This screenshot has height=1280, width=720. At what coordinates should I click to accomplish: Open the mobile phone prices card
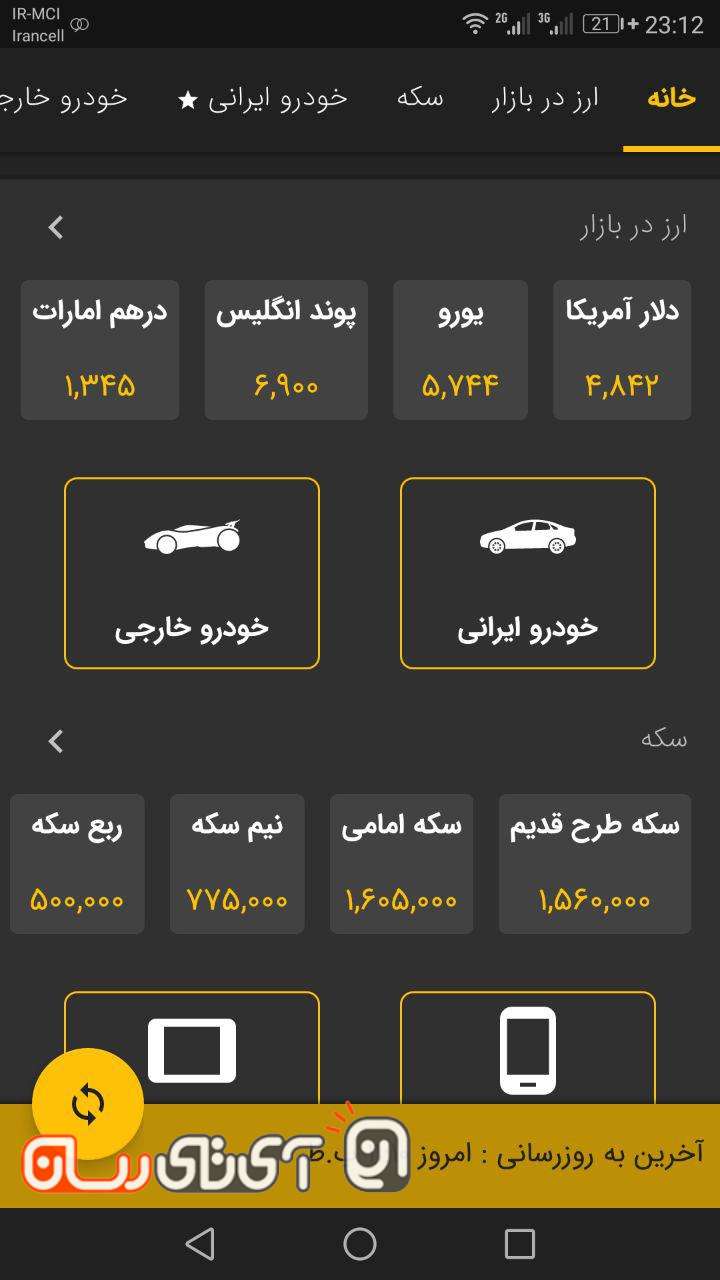point(527,1048)
